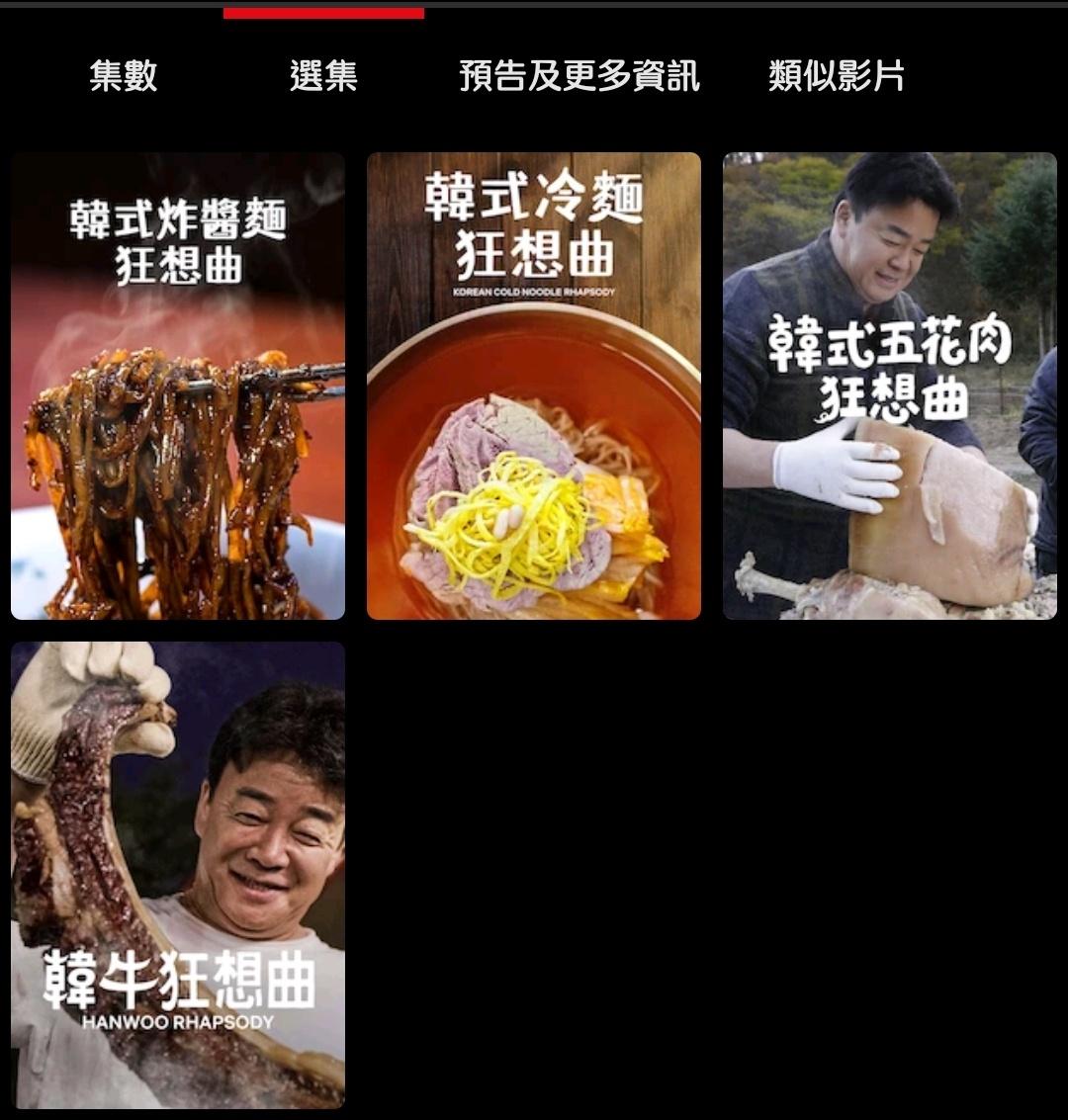Image resolution: width=1068 pixels, height=1120 pixels.
Task: Open the 預告及更多資訊 tab
Action: click(x=579, y=76)
